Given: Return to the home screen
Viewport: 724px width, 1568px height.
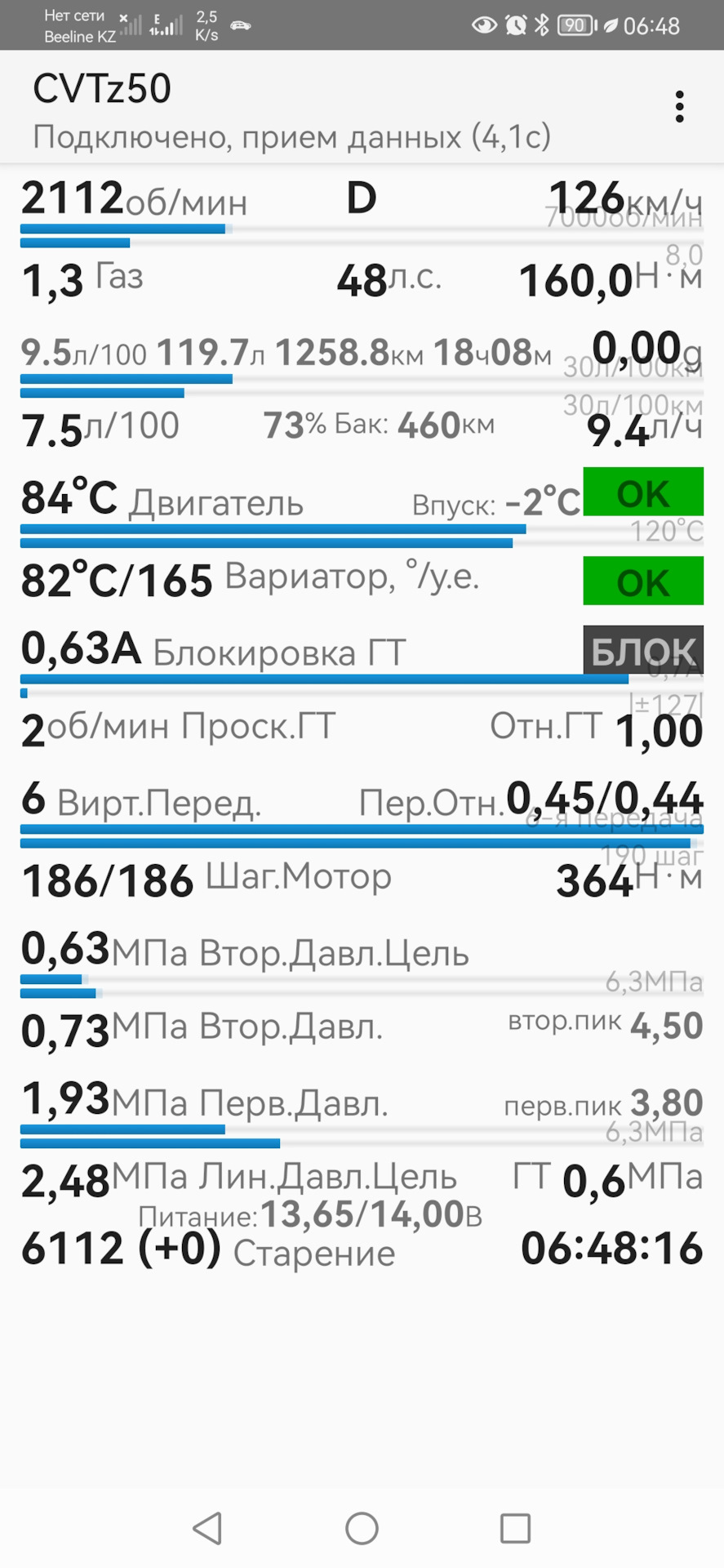Looking at the screenshot, I should (362, 1528).
